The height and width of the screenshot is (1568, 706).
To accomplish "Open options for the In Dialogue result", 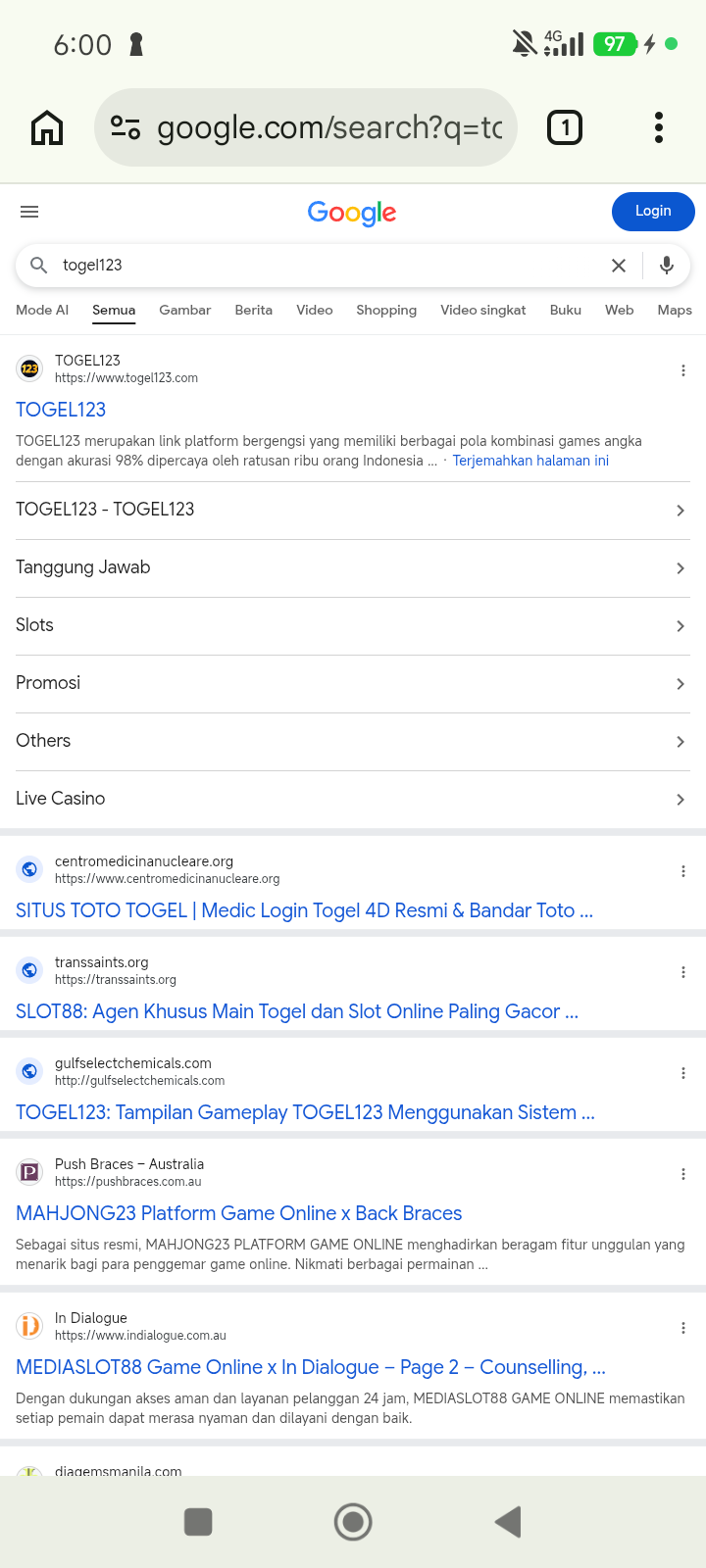I will tap(683, 1328).
